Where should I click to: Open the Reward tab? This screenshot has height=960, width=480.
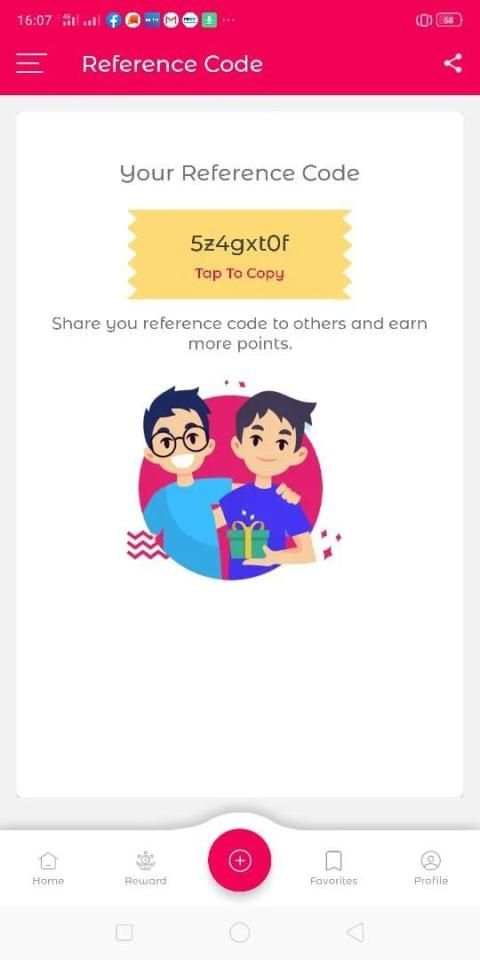[x=145, y=868]
